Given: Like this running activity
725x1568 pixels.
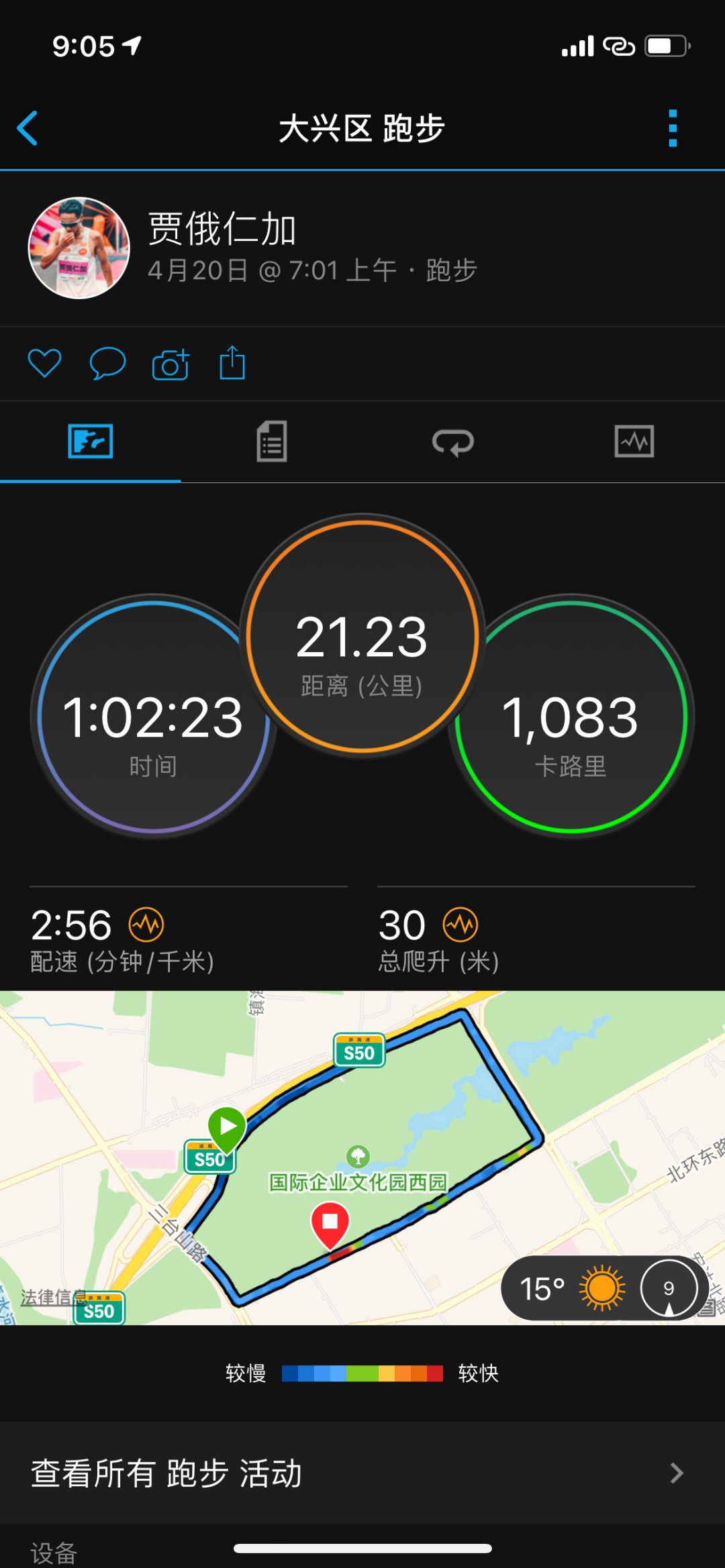Looking at the screenshot, I should pos(44,364).
